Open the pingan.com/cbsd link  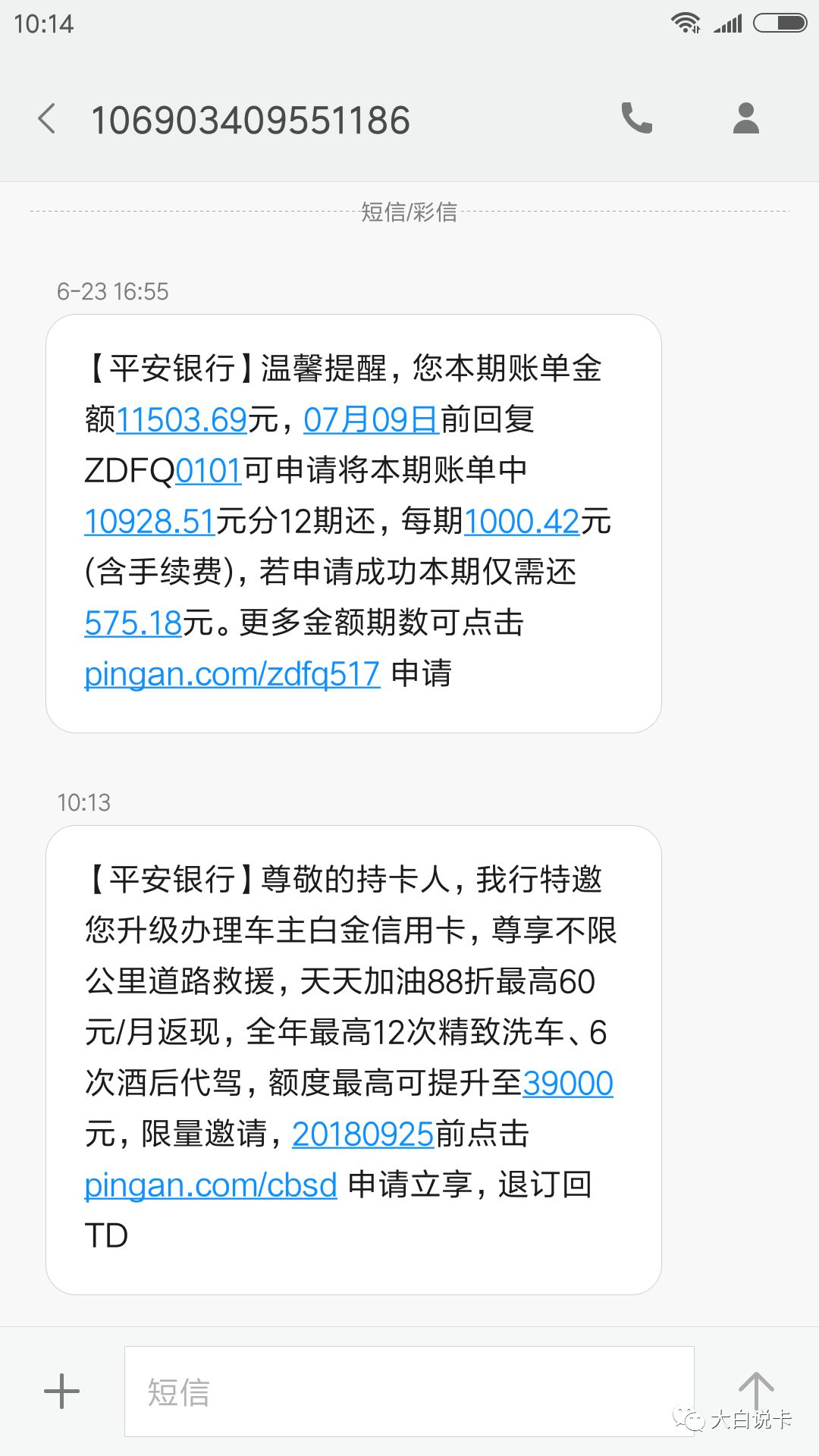click(211, 1185)
